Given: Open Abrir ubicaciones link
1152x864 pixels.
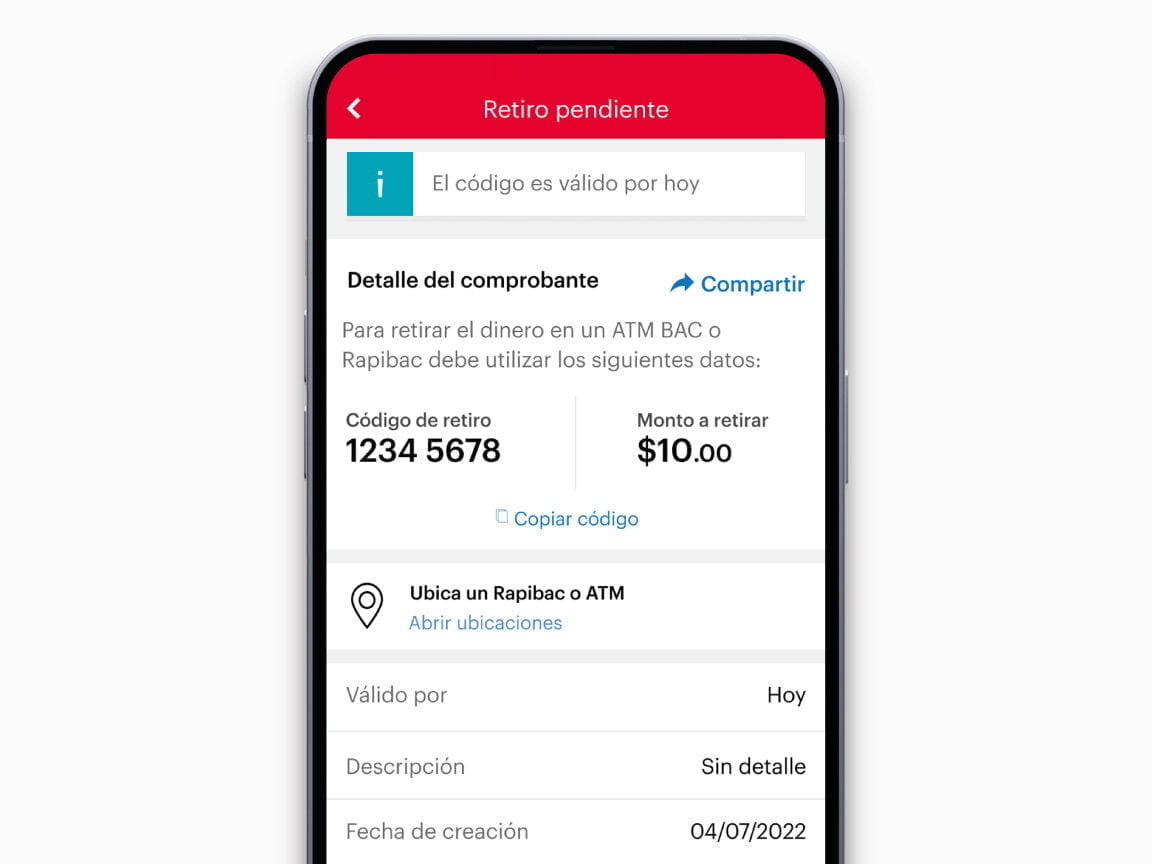Looking at the screenshot, I should pos(485,623).
